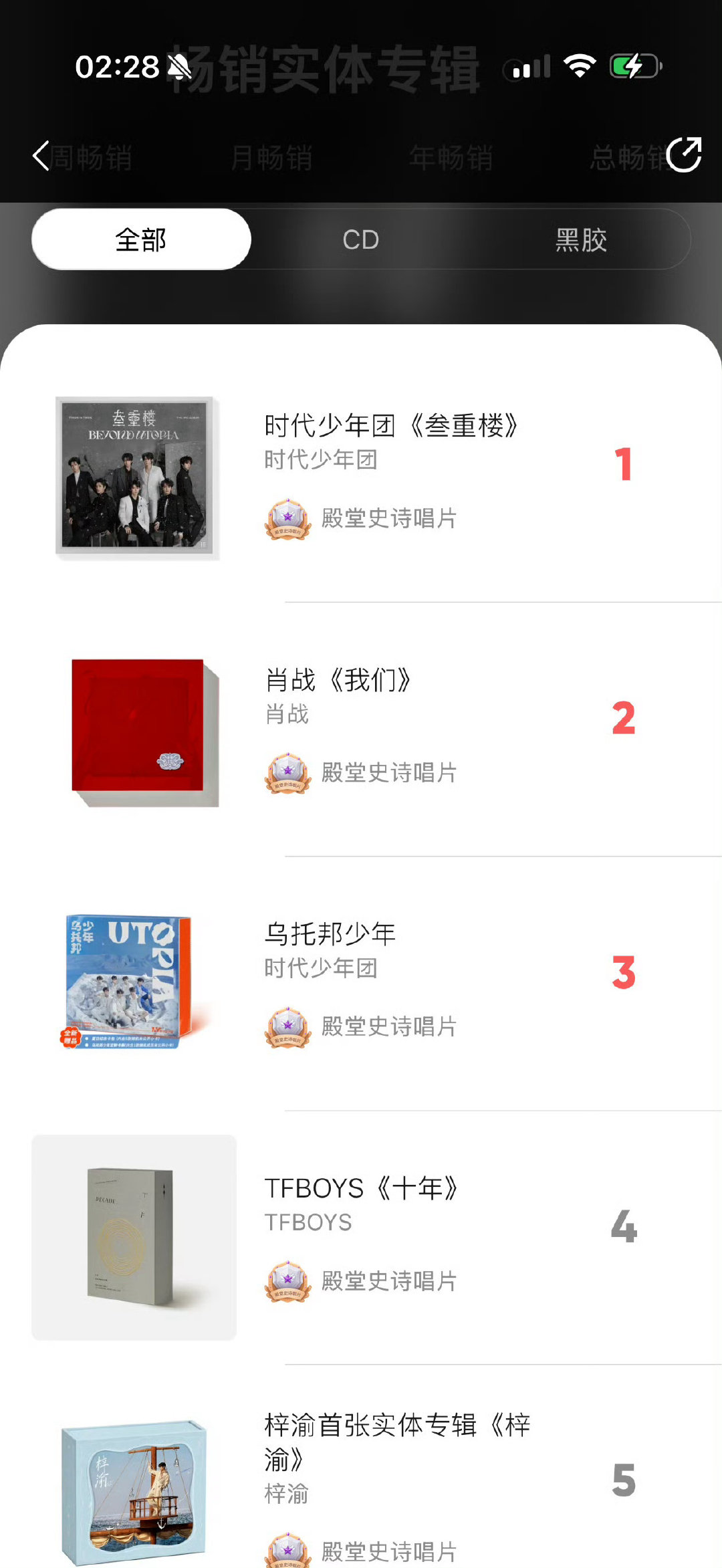Viewport: 722px width, 1568px height.
Task: Go back using the top-left arrow
Action: click(x=41, y=156)
